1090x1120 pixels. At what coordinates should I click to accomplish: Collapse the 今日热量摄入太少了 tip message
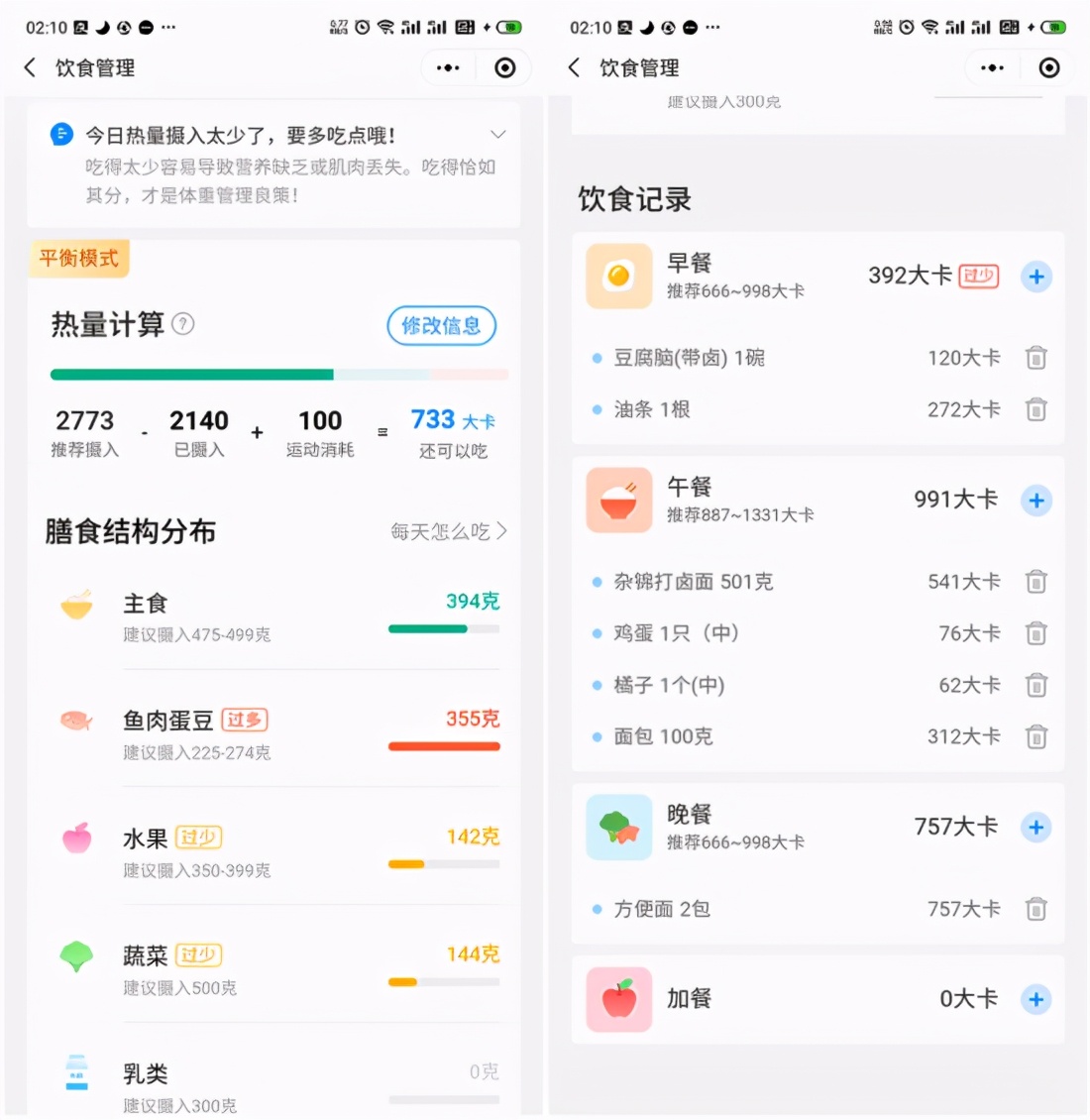(x=498, y=134)
